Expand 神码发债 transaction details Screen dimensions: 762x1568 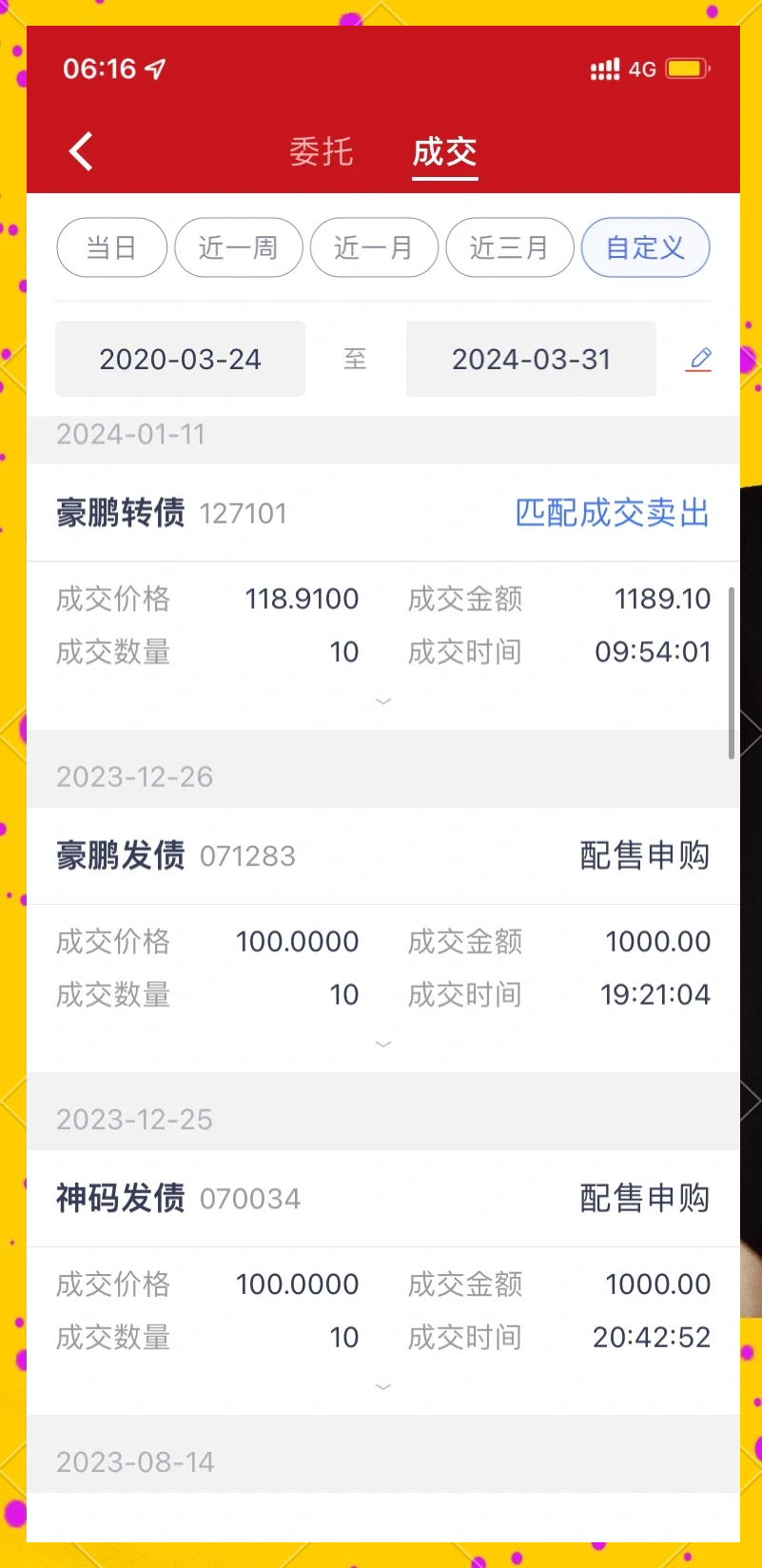[383, 1386]
